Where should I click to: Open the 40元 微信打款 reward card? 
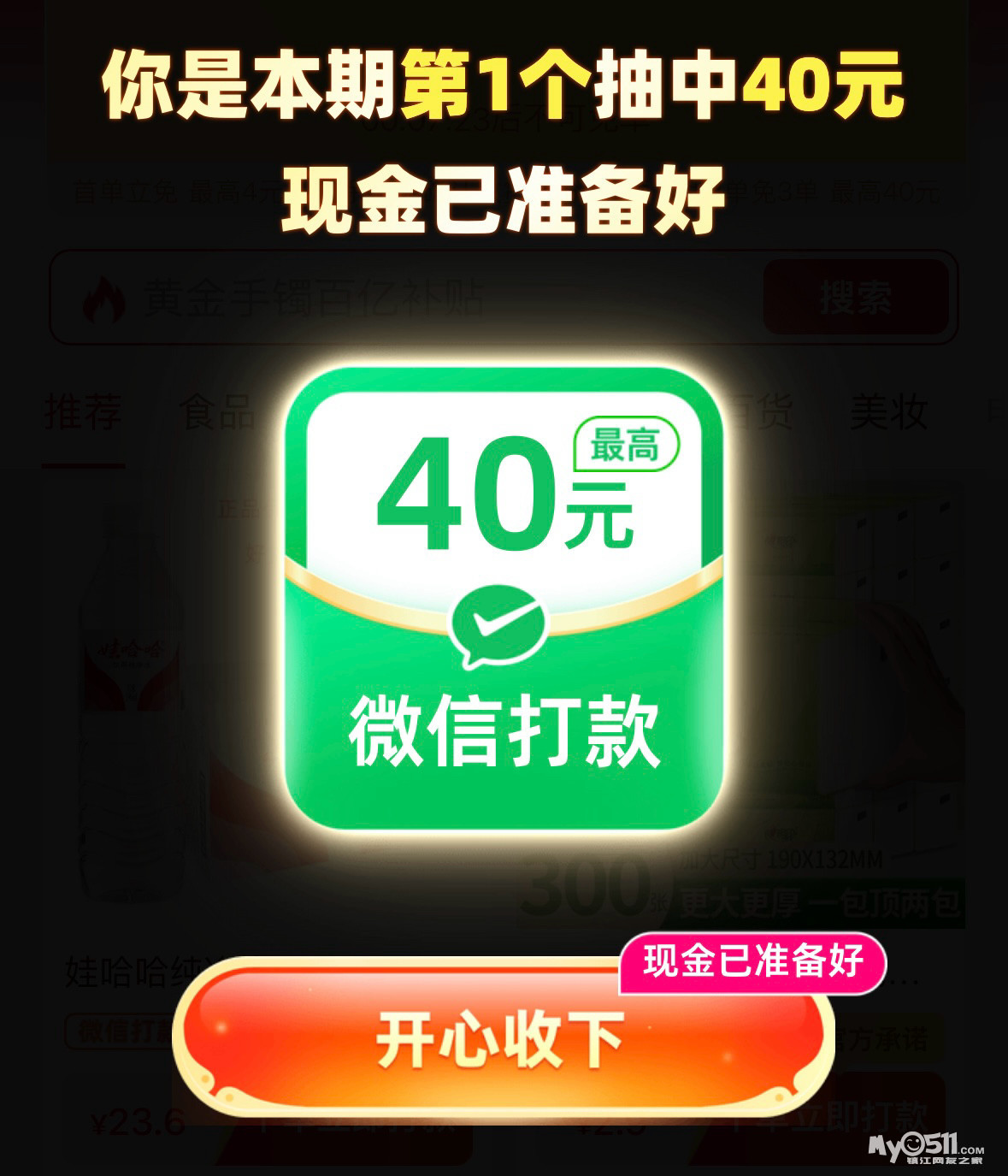(x=504, y=598)
